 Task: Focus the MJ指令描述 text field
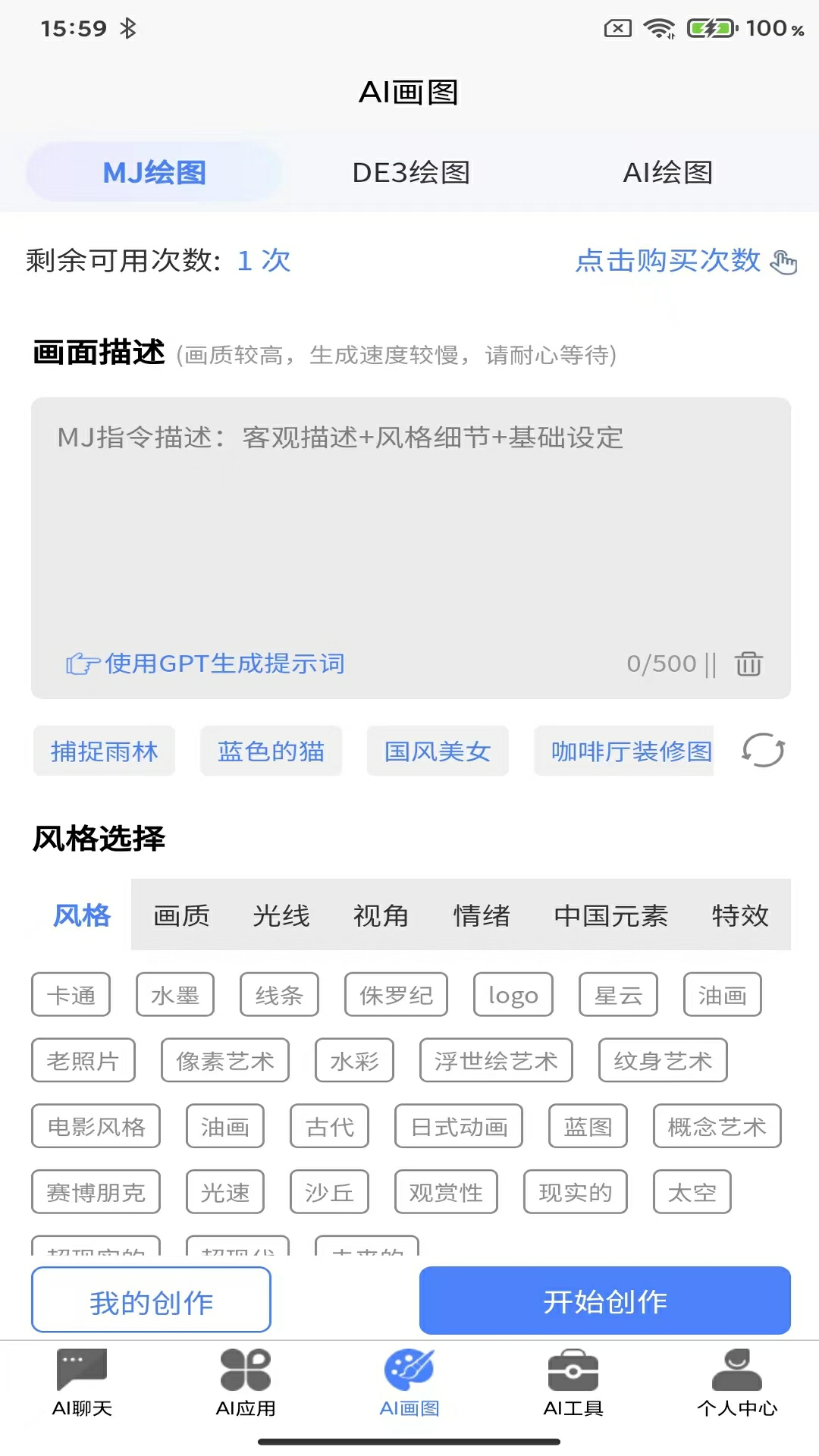point(409,531)
